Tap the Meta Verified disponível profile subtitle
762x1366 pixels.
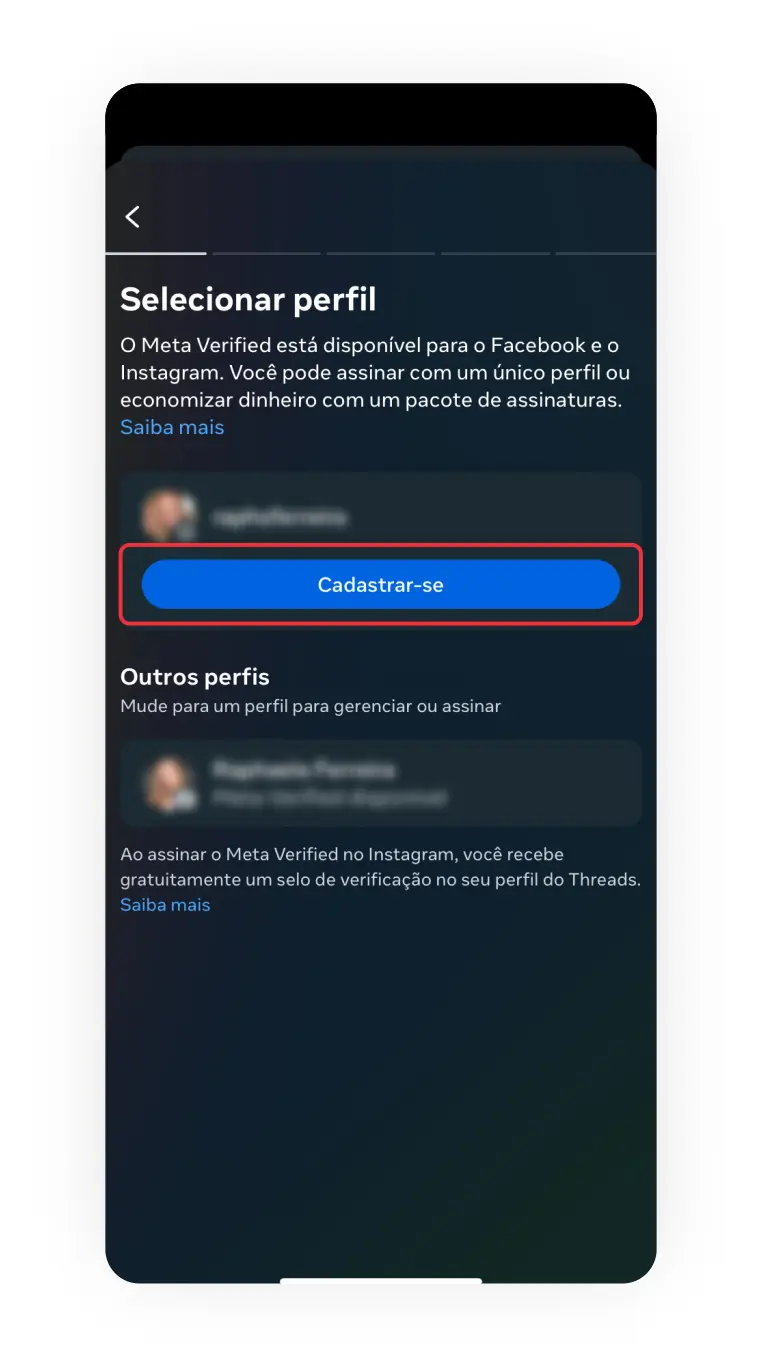pos(300,800)
